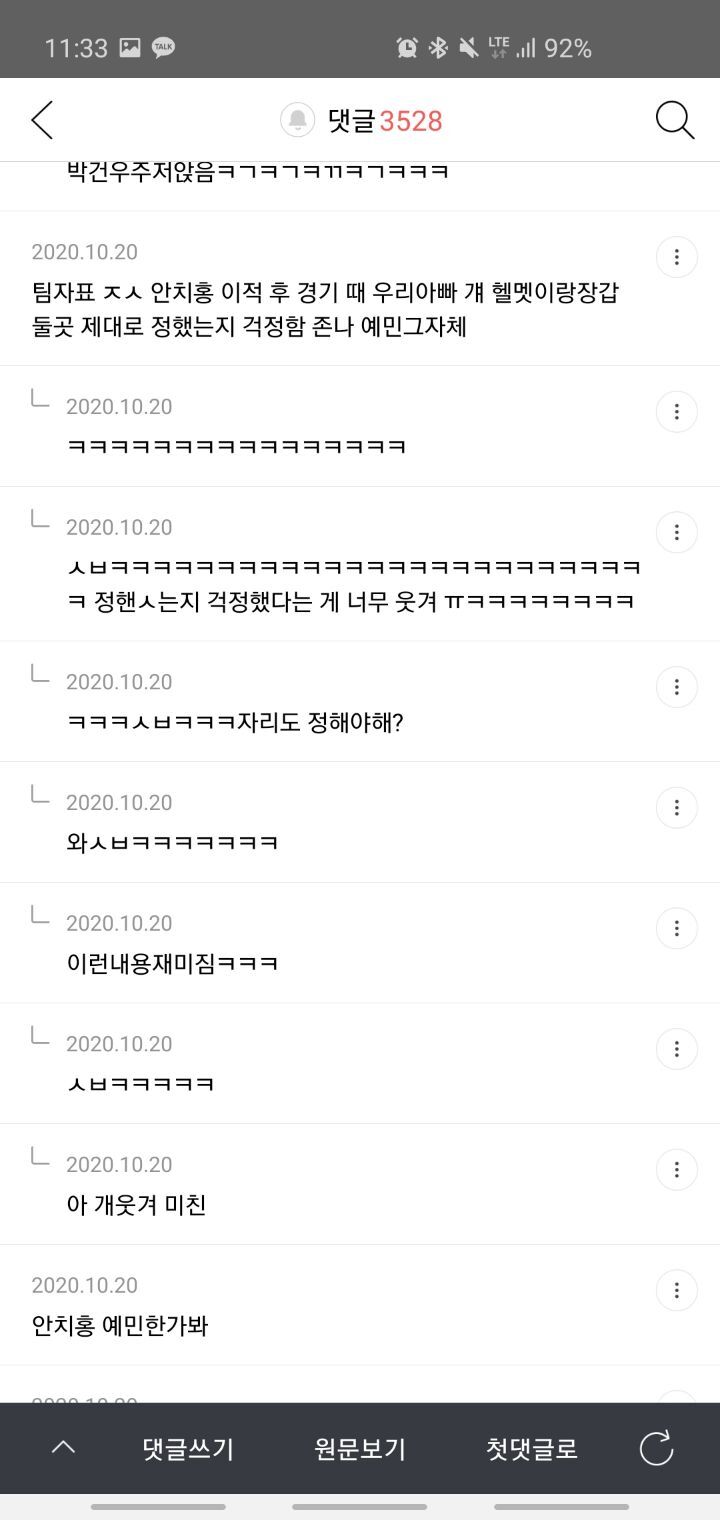Open the search magnifier in the header

675,120
